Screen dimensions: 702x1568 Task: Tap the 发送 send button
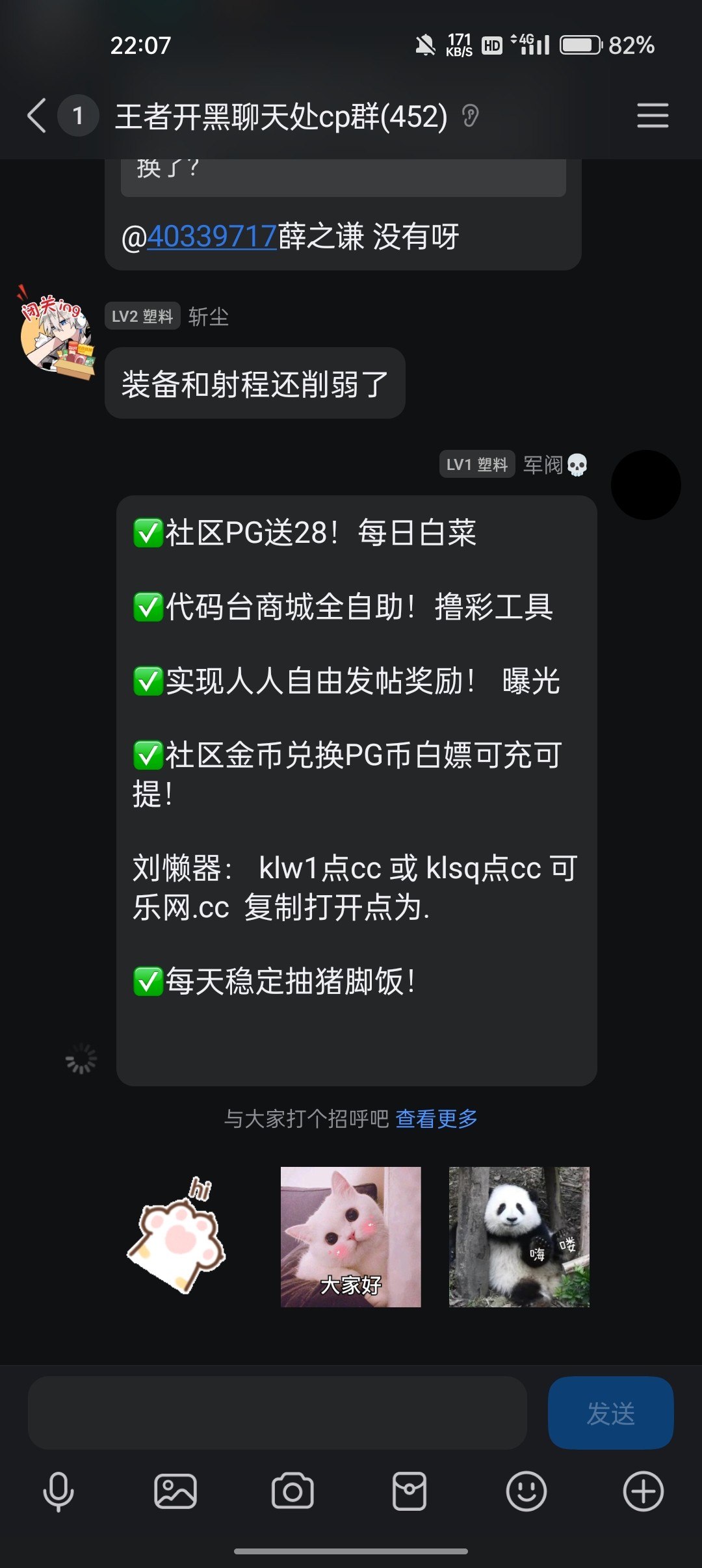[610, 1413]
